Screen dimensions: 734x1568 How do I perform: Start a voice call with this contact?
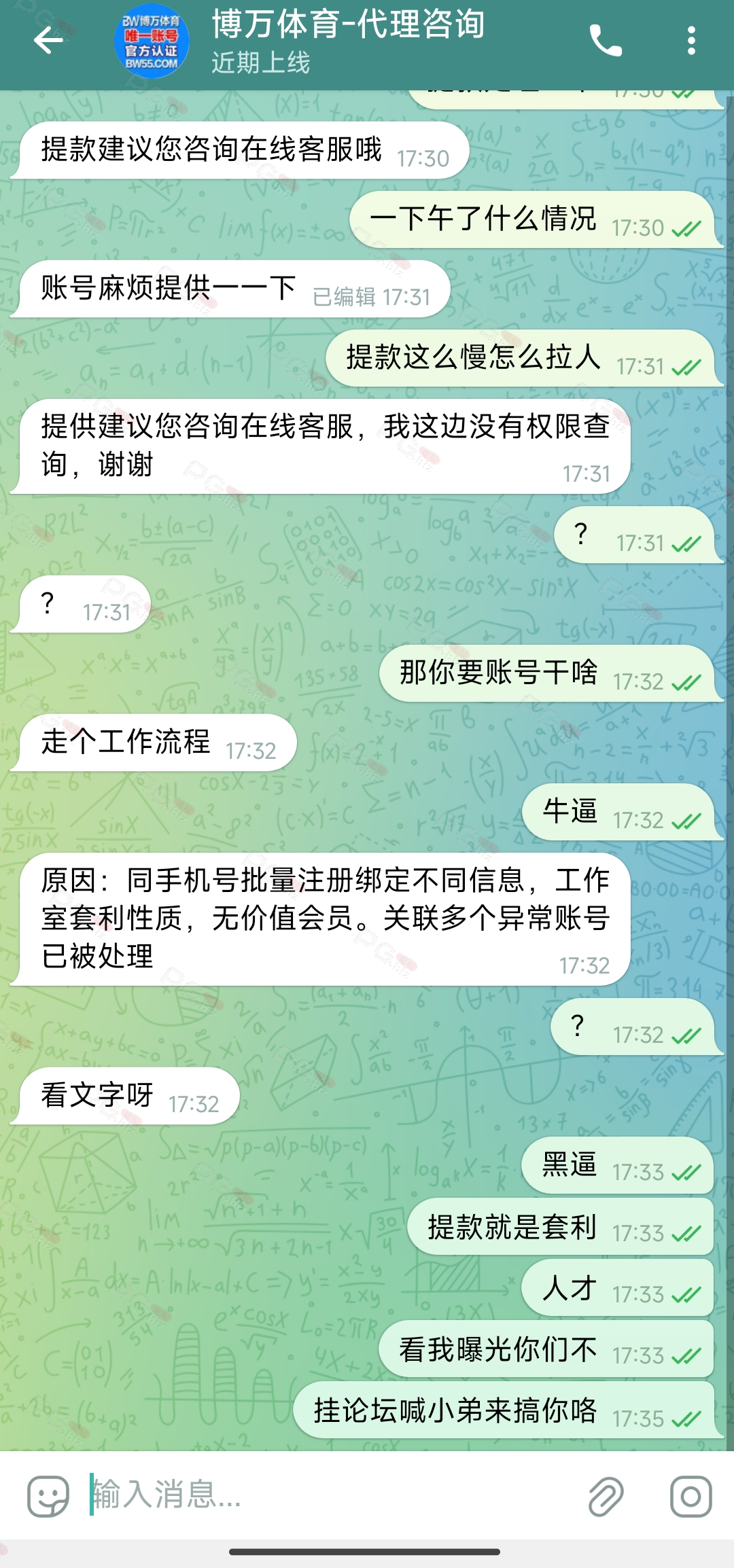(605, 41)
